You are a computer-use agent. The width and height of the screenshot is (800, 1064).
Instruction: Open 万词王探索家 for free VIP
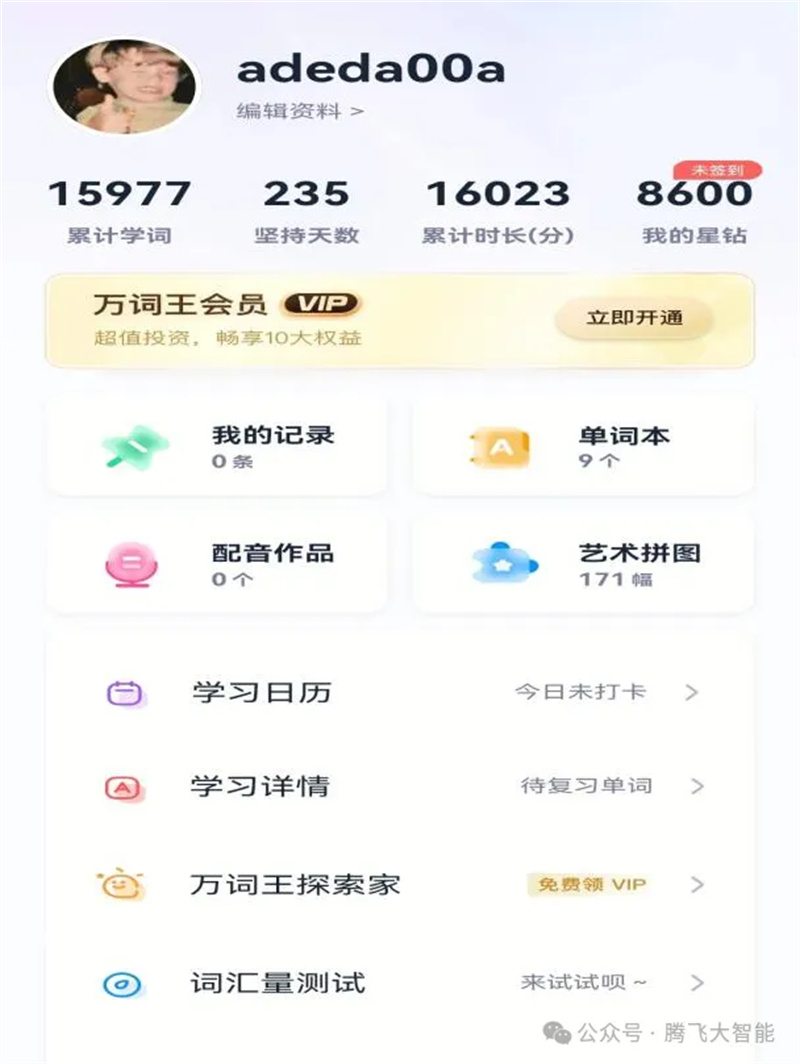(400, 884)
